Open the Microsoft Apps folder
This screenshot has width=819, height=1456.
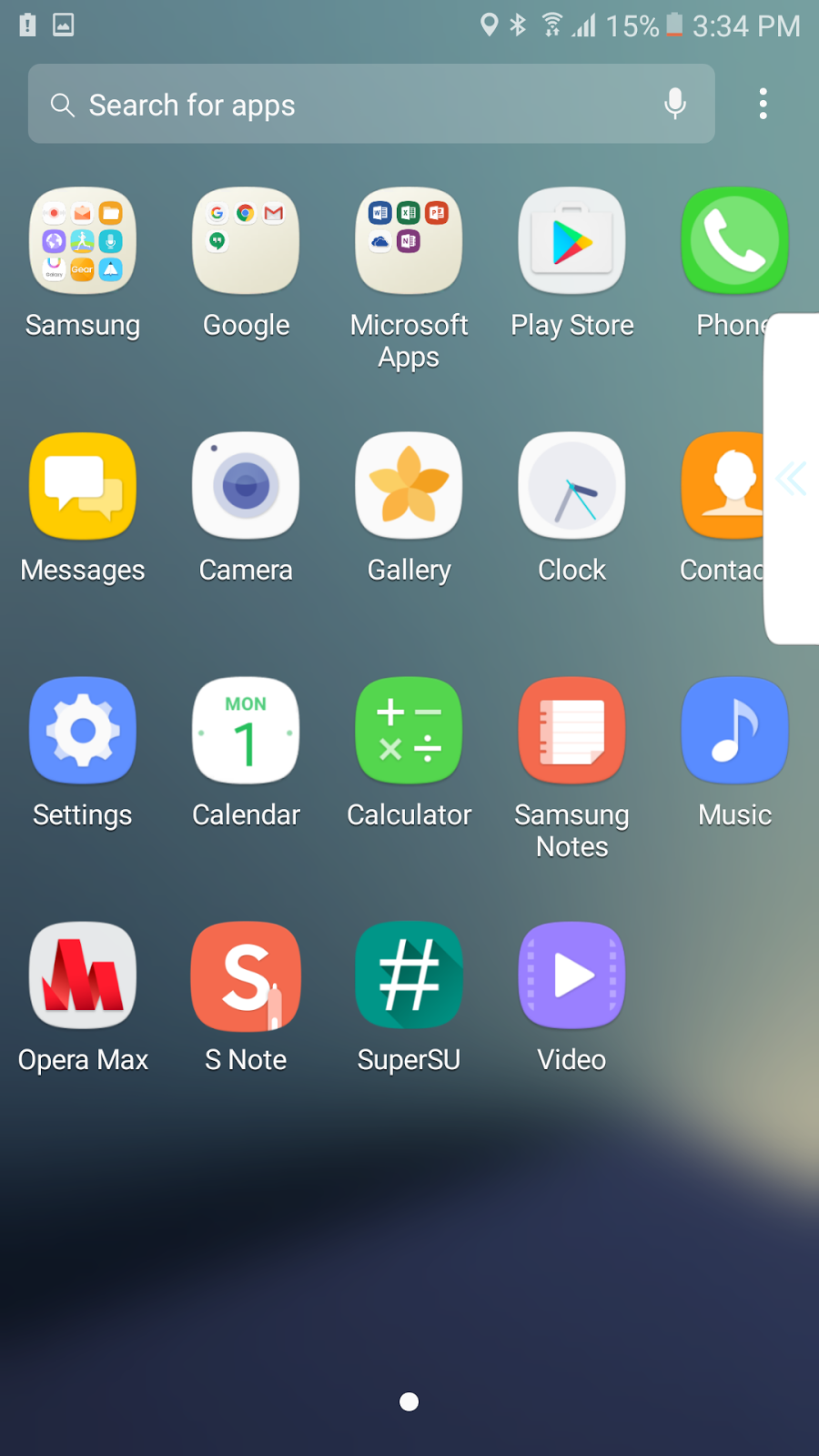409,241
